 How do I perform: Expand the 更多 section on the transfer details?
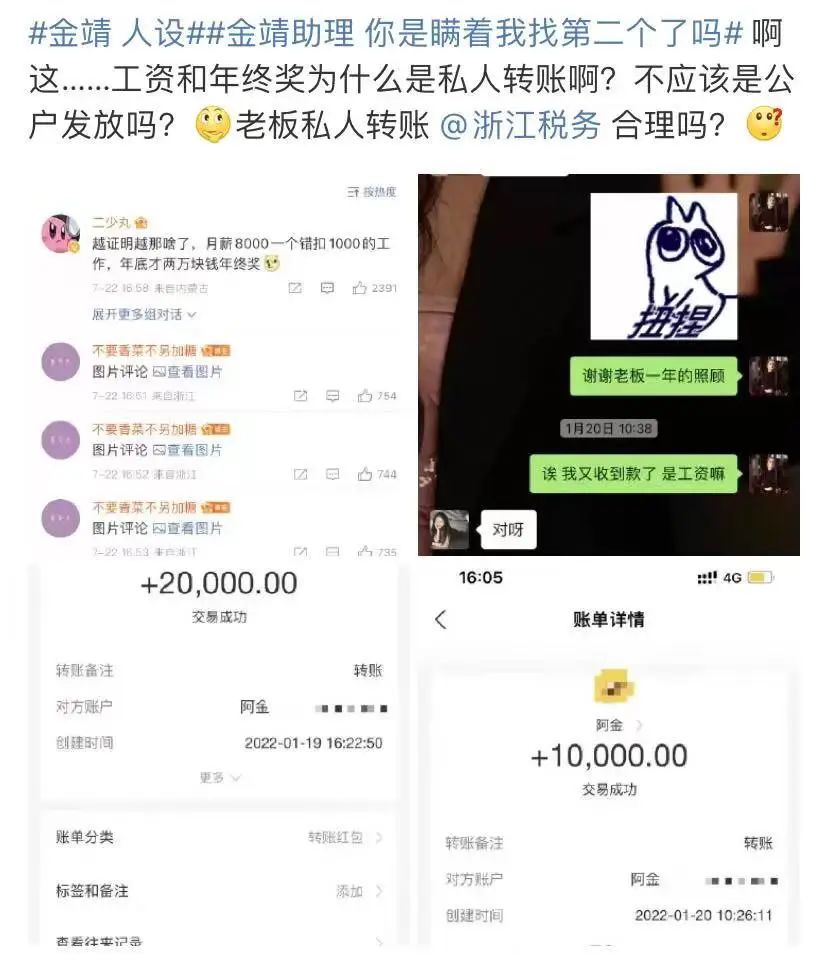(218, 778)
